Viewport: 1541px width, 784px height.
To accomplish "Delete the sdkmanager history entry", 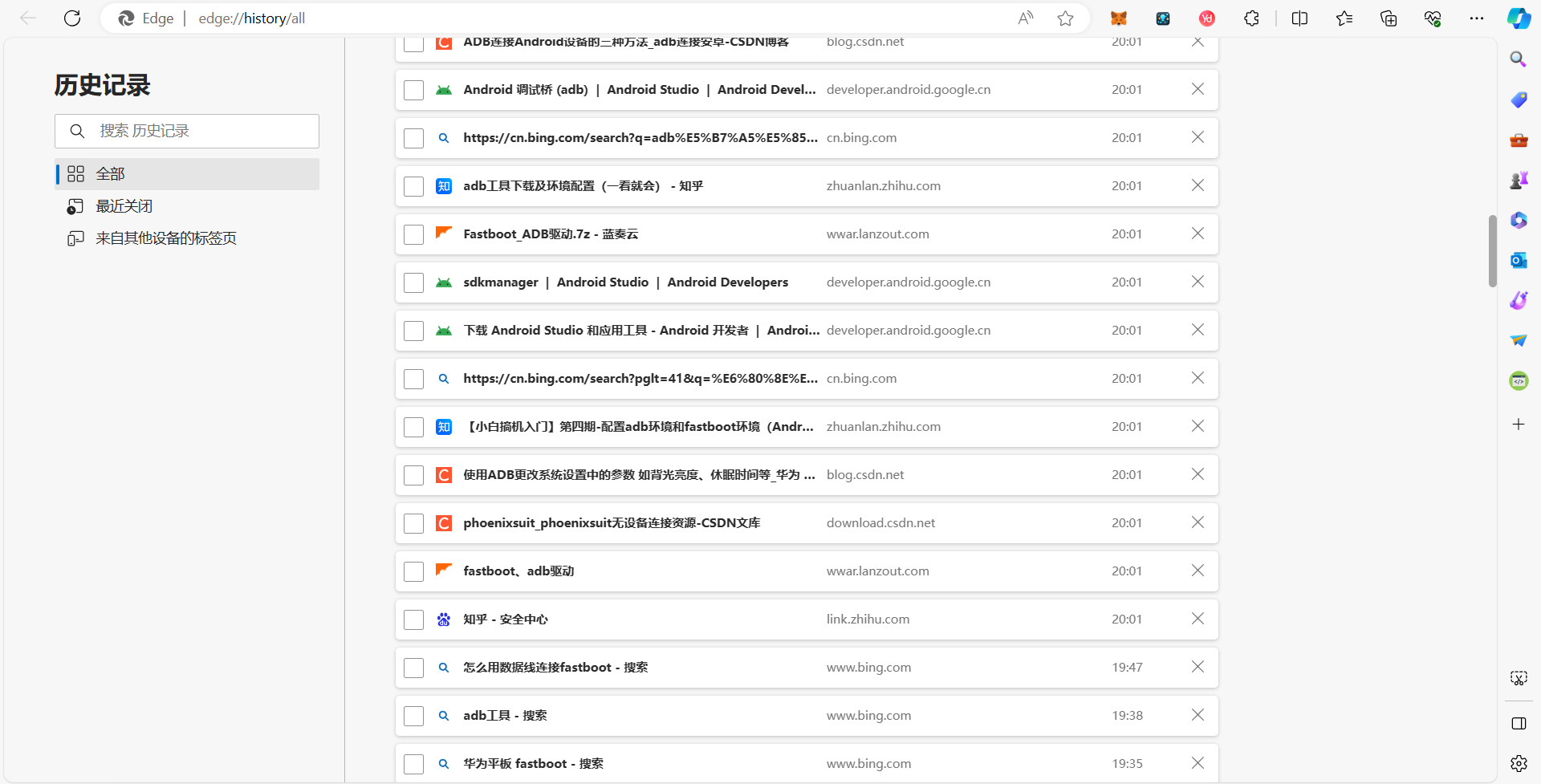I will [1197, 282].
